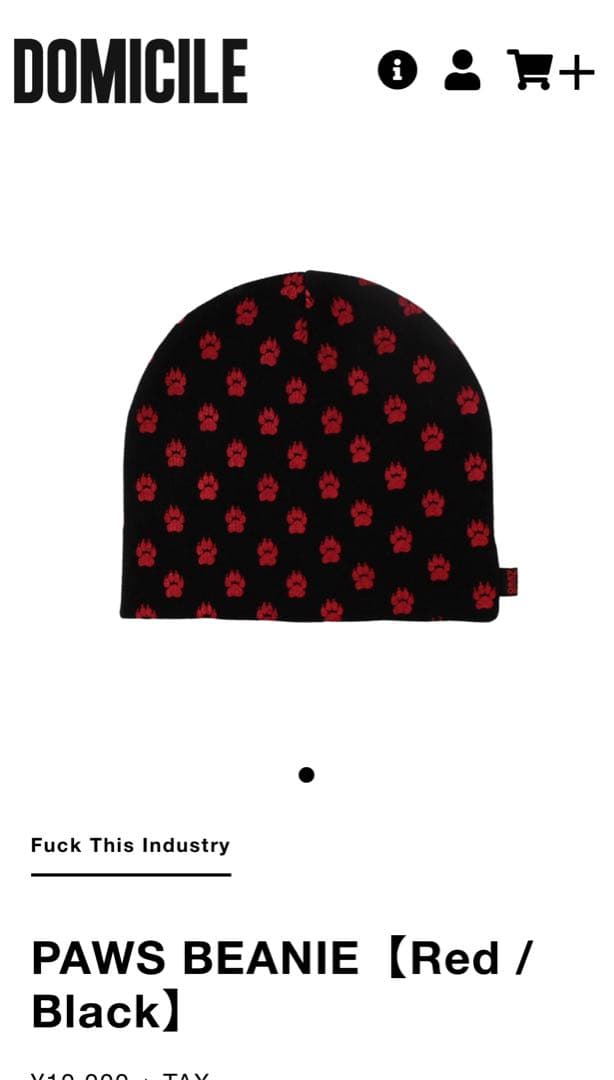
Task: Open the account profile icon
Action: 462,70
